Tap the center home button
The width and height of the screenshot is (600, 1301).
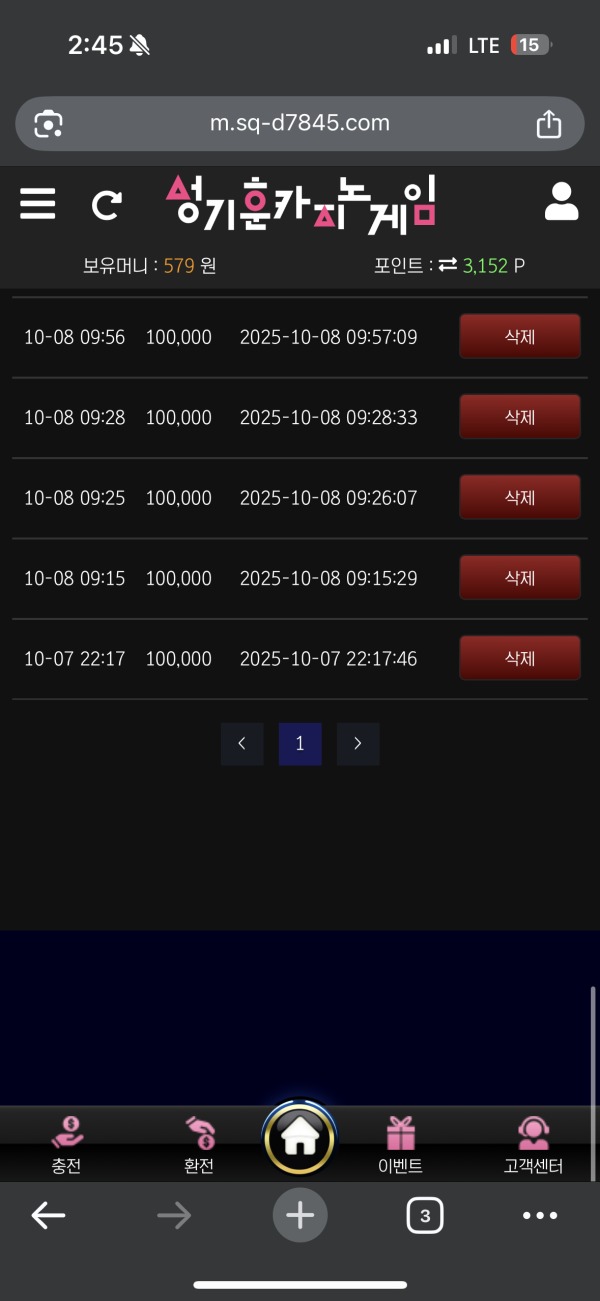coord(300,1138)
